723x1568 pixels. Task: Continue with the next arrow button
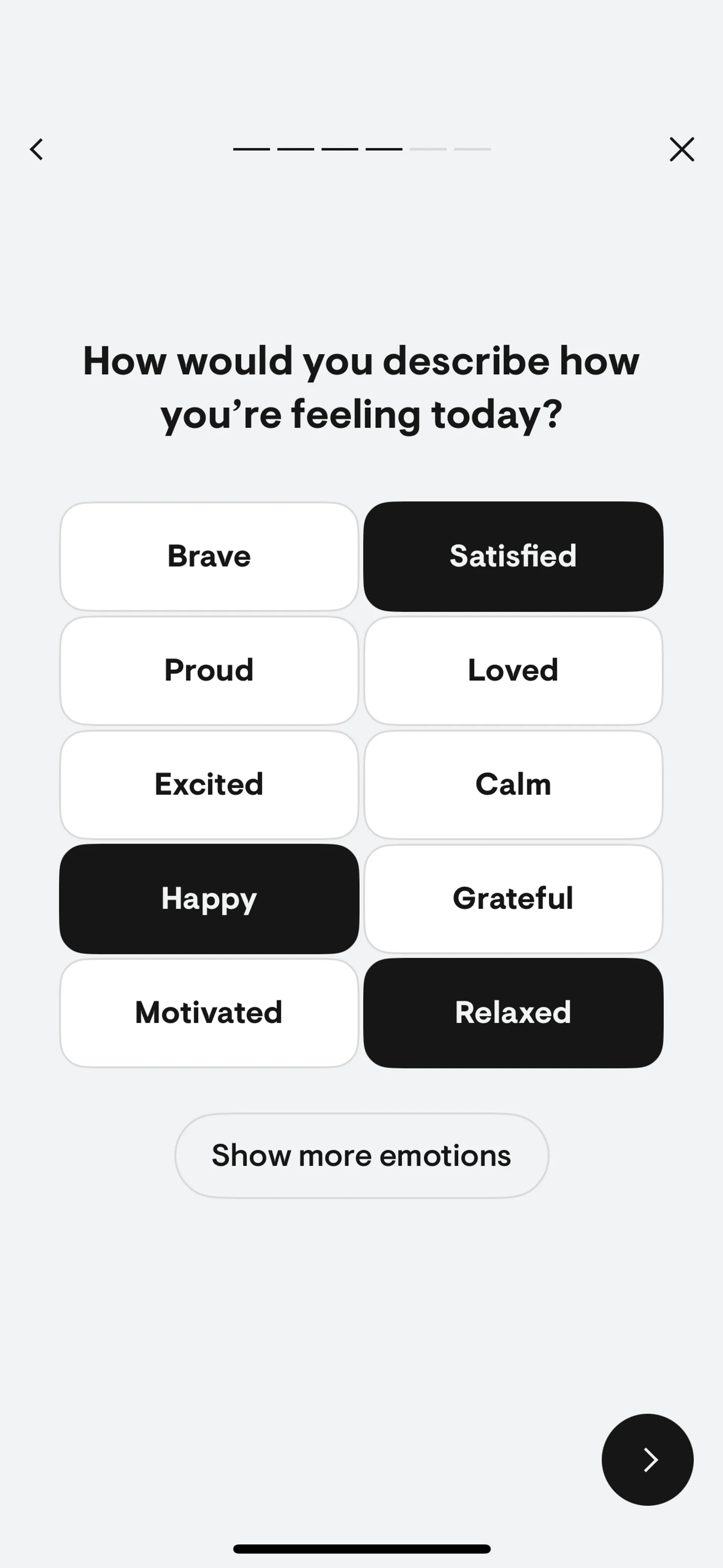[x=647, y=1459]
